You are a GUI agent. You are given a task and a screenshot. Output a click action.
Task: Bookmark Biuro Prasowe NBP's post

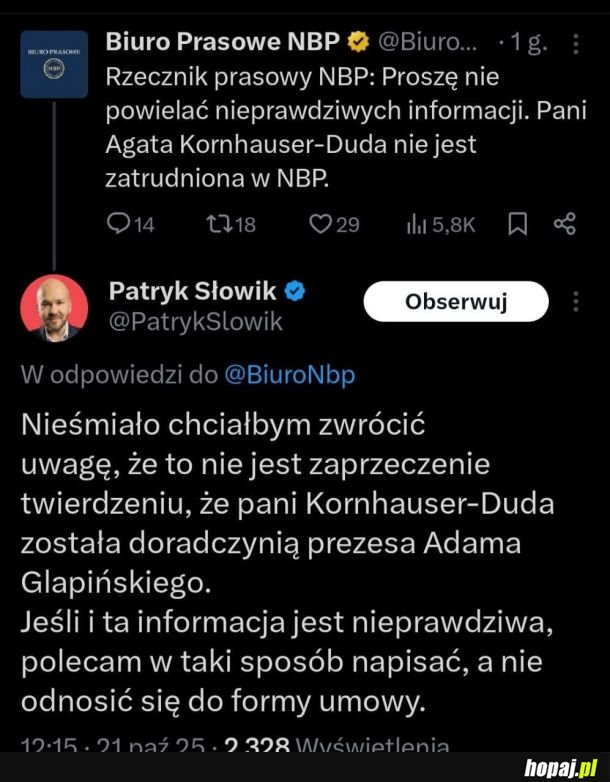(517, 225)
